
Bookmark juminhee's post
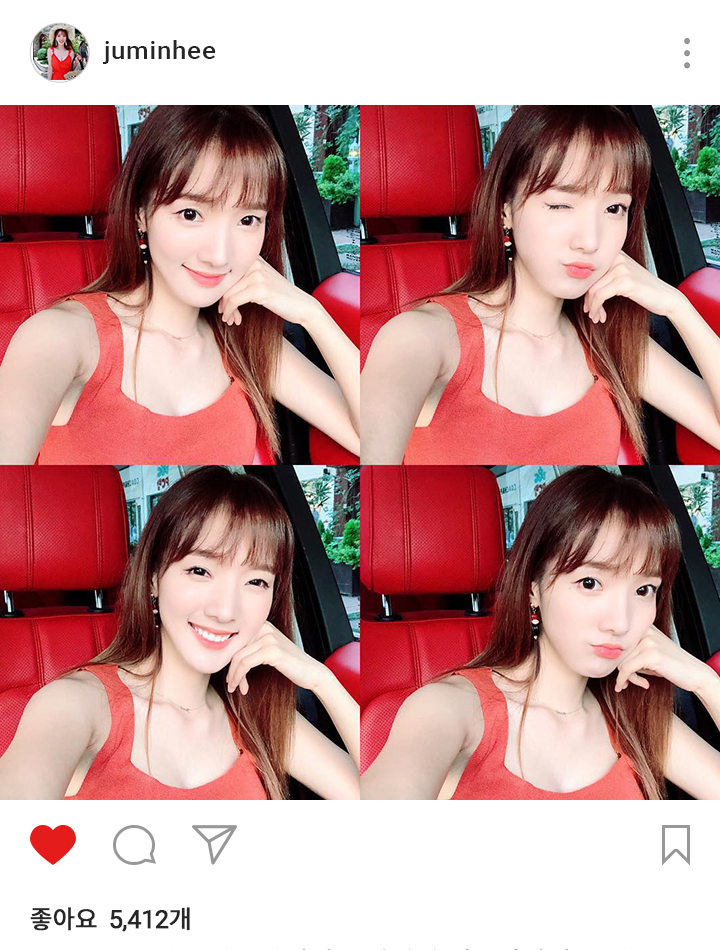[x=676, y=845]
